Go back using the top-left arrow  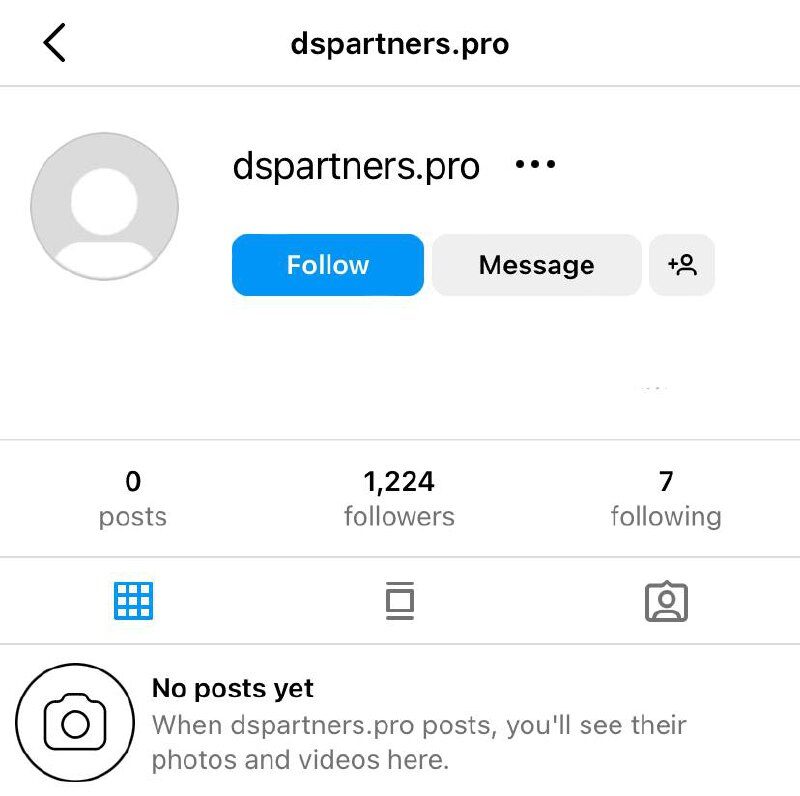[x=55, y=44]
